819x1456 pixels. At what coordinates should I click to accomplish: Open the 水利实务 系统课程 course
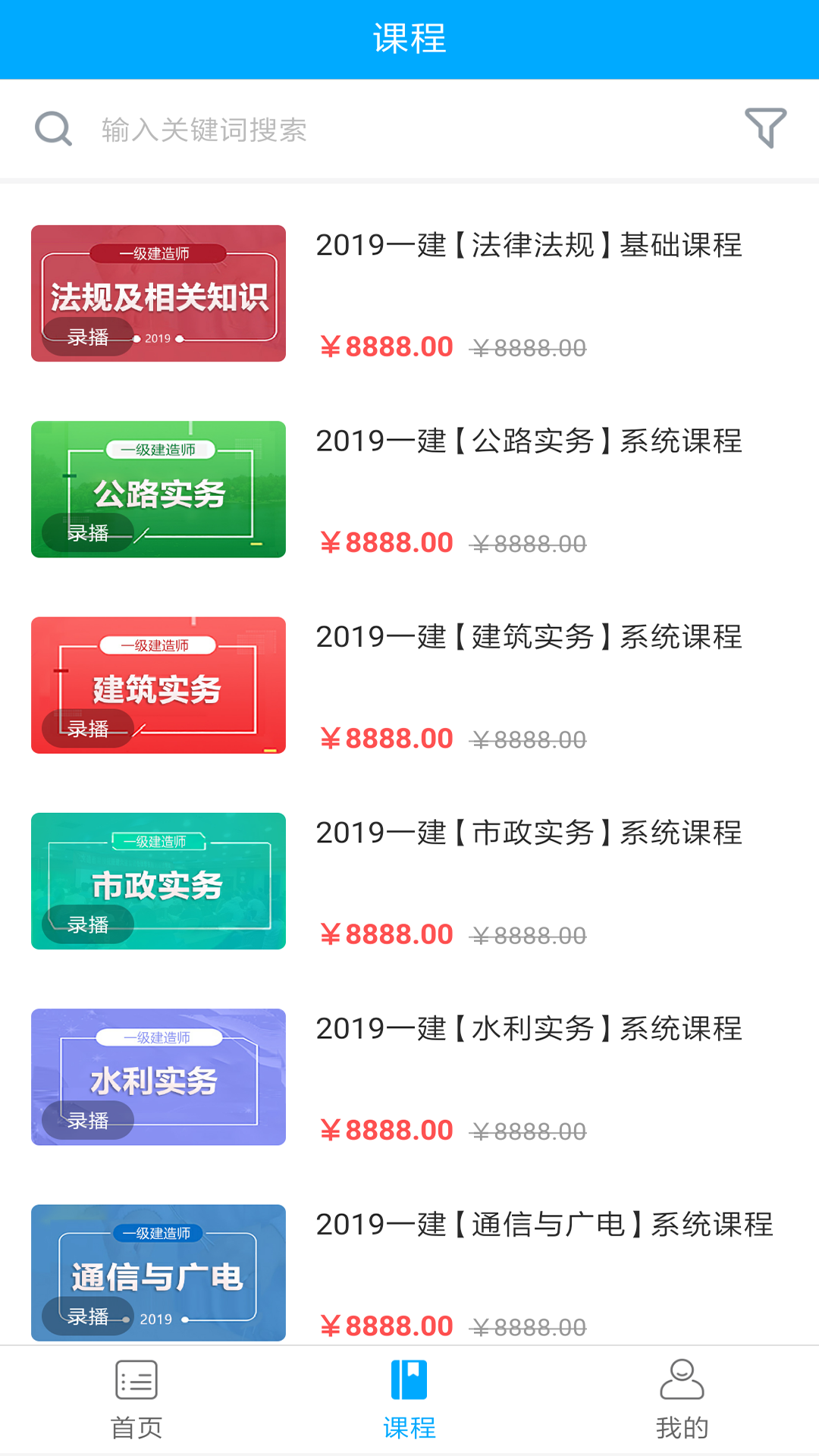click(x=528, y=1029)
